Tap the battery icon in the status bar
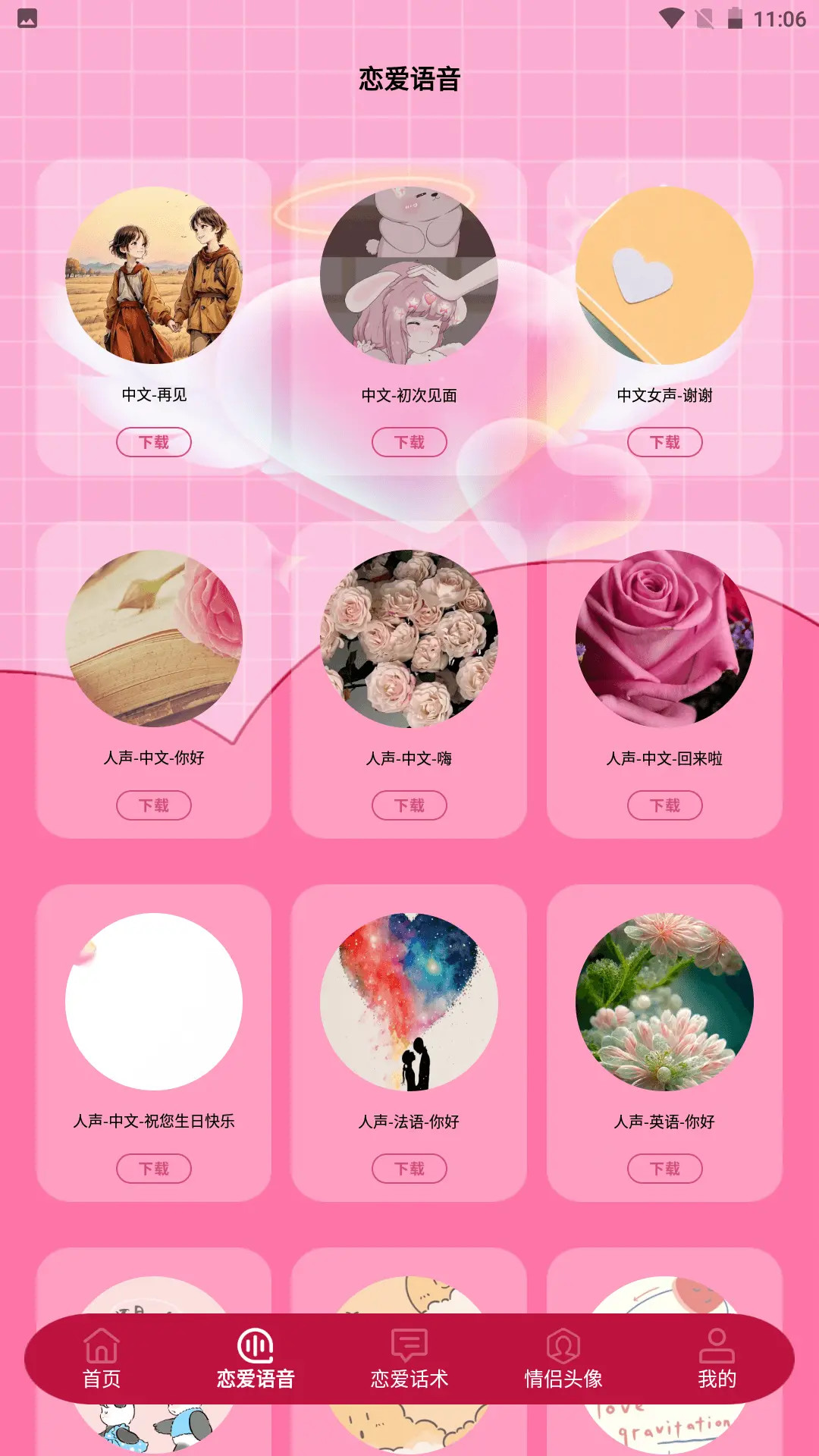This screenshot has height=1456, width=819. click(734, 18)
